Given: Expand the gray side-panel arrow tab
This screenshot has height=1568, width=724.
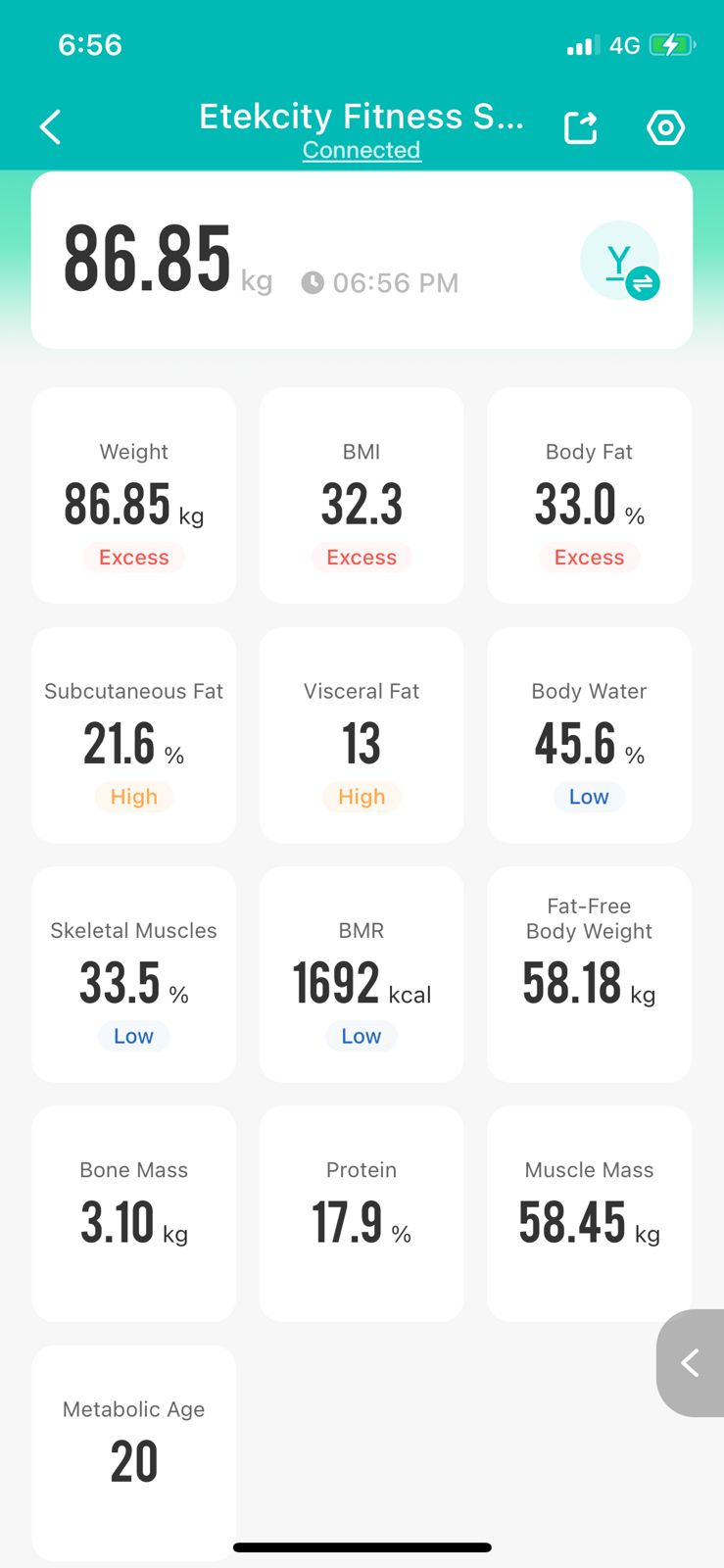Looking at the screenshot, I should pos(691,1362).
